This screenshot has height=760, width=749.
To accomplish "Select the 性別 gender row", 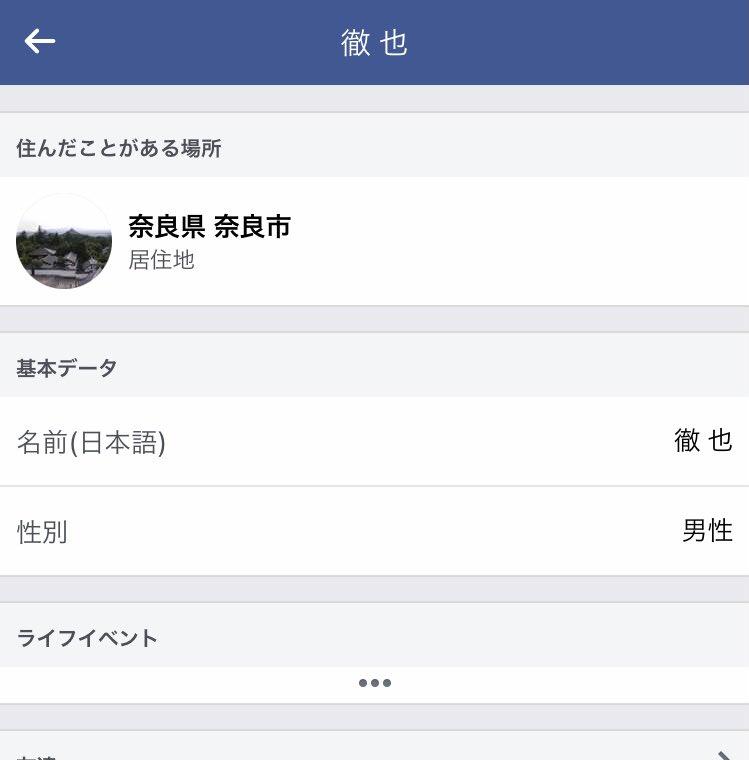I will [42, 533].
